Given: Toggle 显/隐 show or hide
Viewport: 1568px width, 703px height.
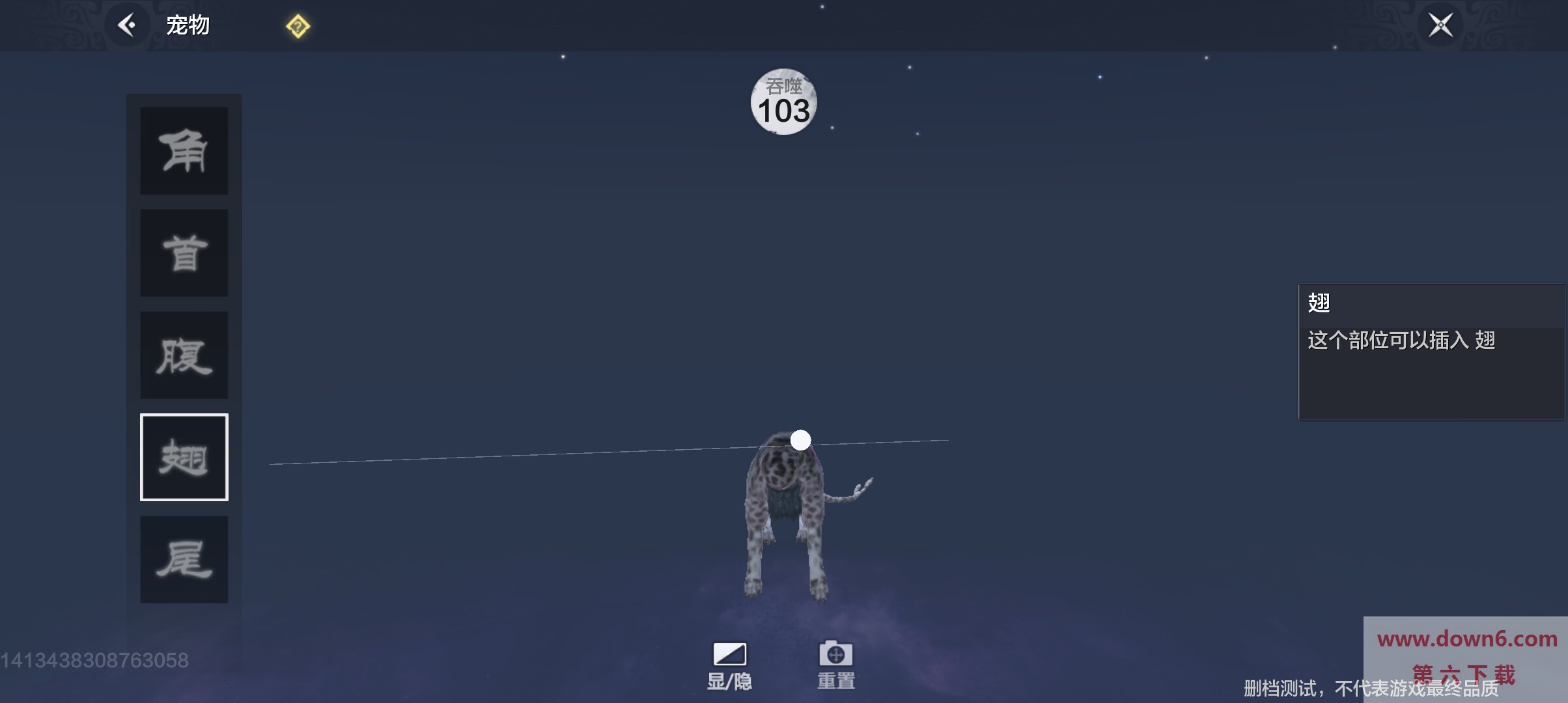Looking at the screenshot, I should (729, 665).
